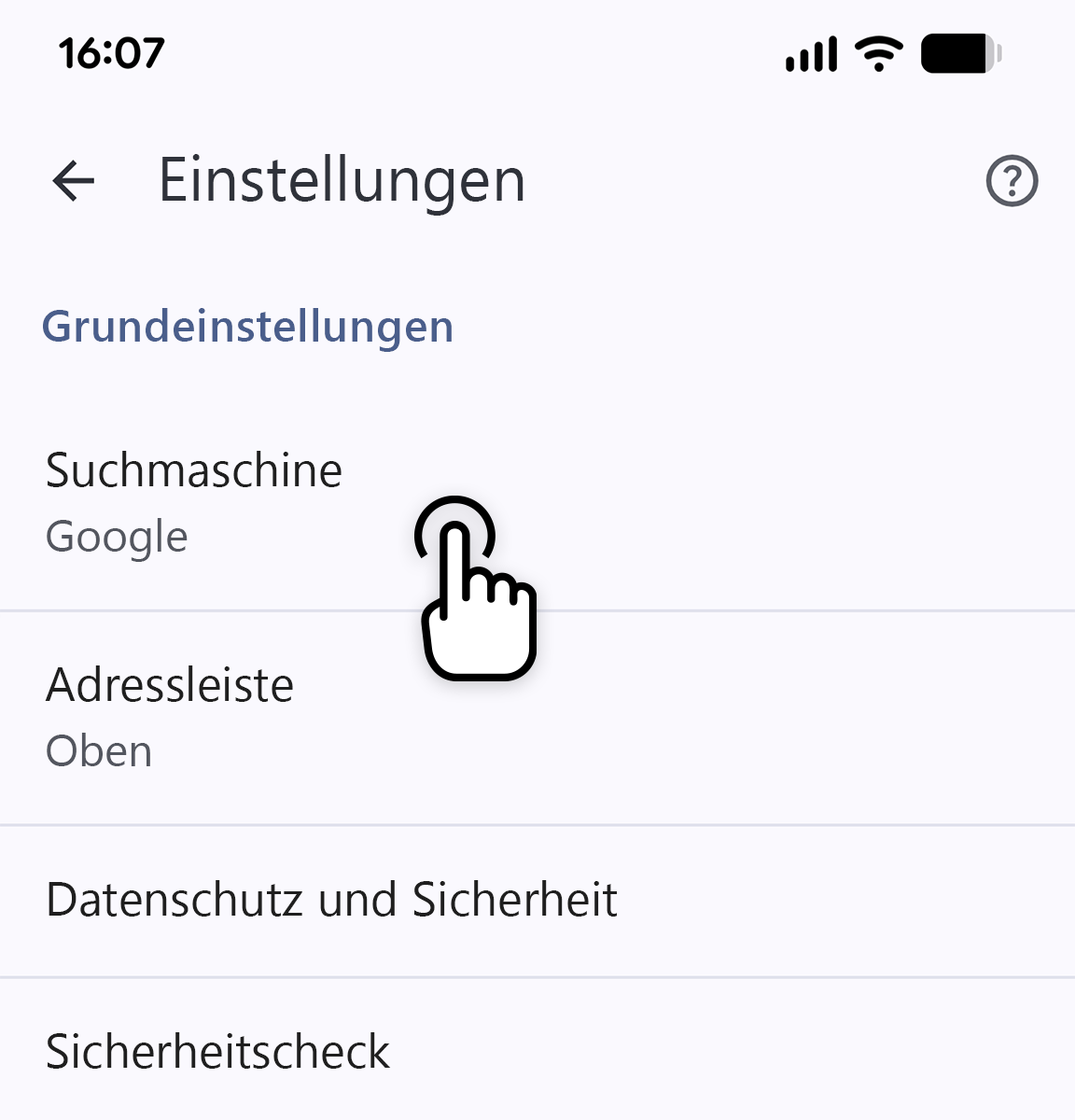Image resolution: width=1075 pixels, height=1120 pixels.
Task: Open the help question mark icon
Action: click(1012, 180)
